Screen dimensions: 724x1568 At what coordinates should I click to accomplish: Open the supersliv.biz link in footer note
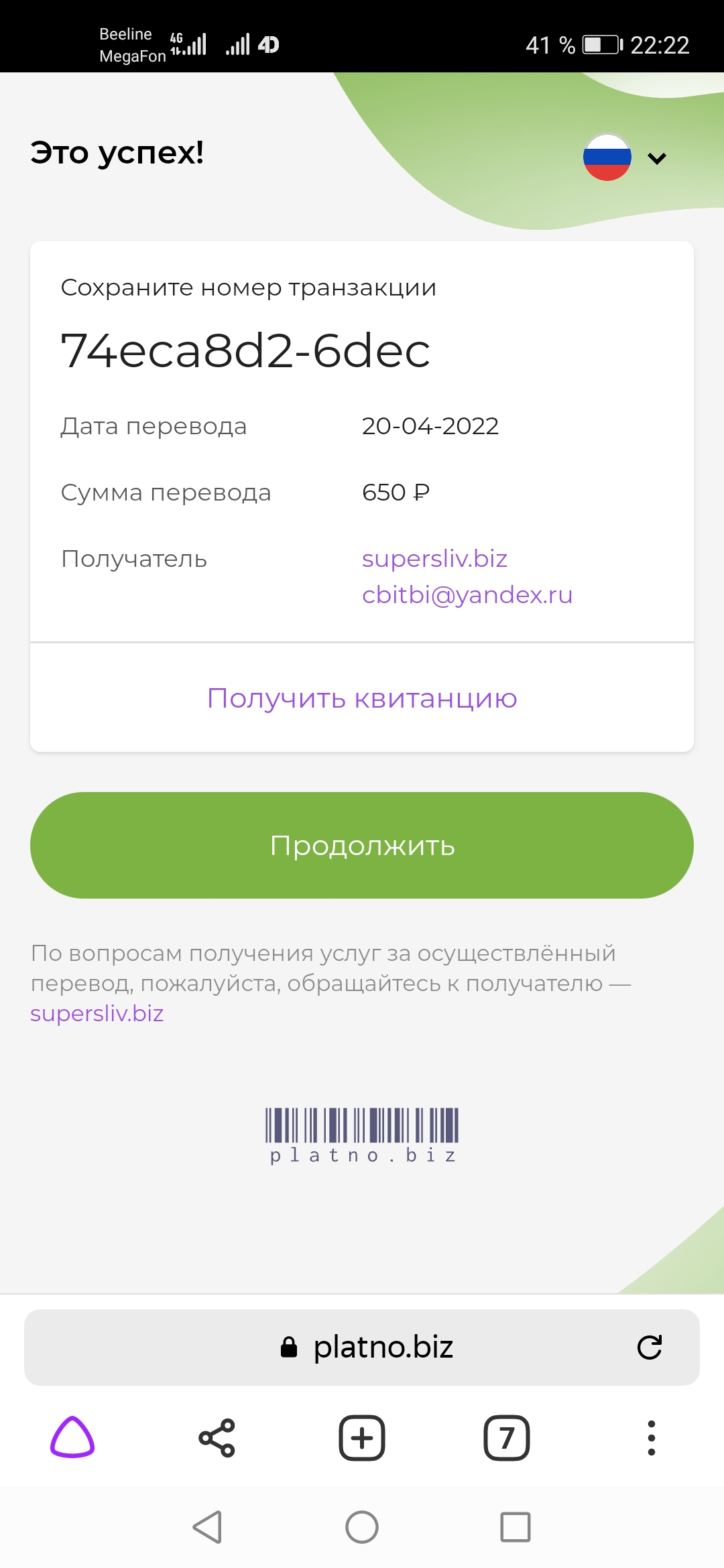pos(97,1013)
